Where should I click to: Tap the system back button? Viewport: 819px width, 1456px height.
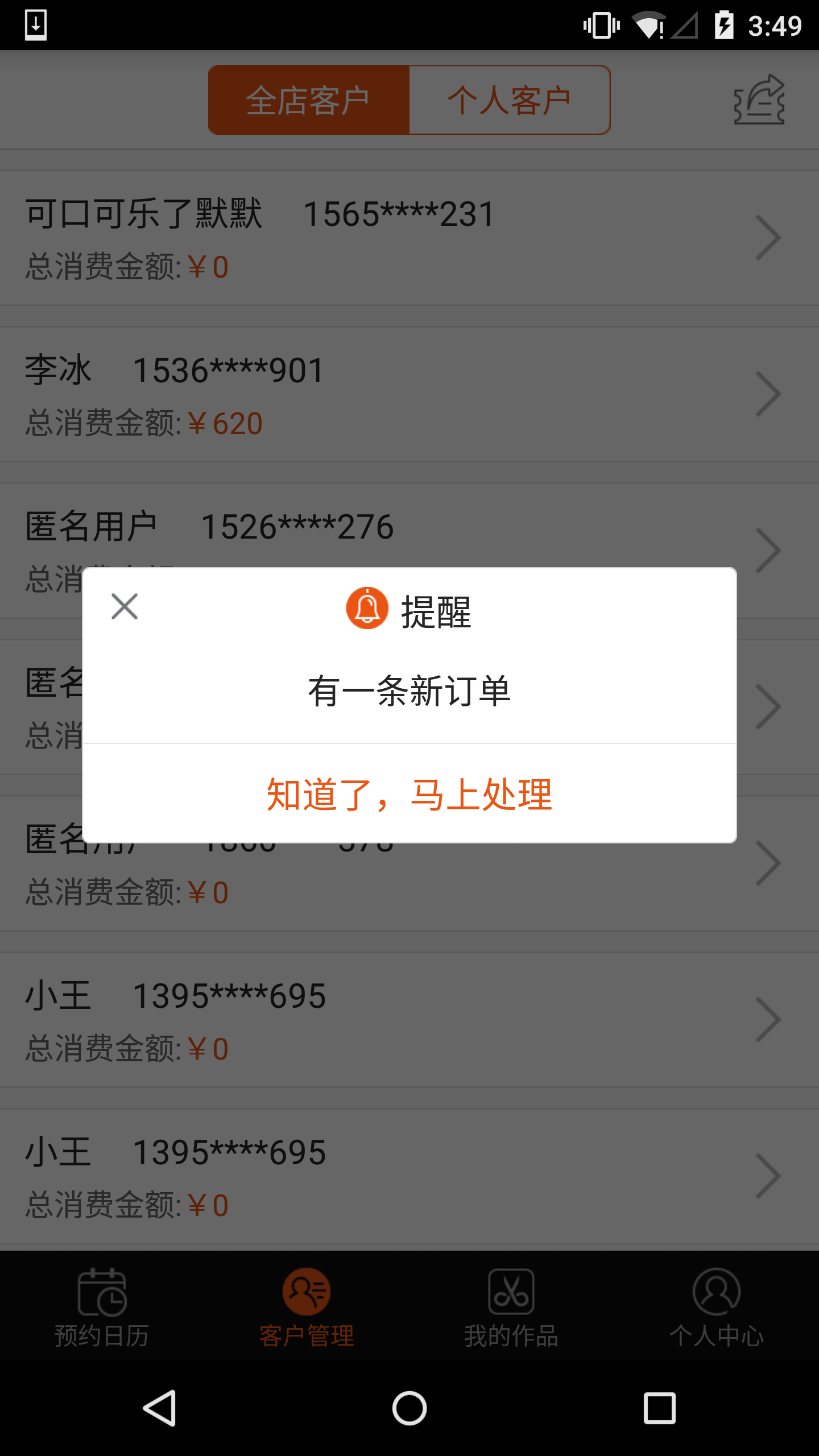tap(159, 1408)
